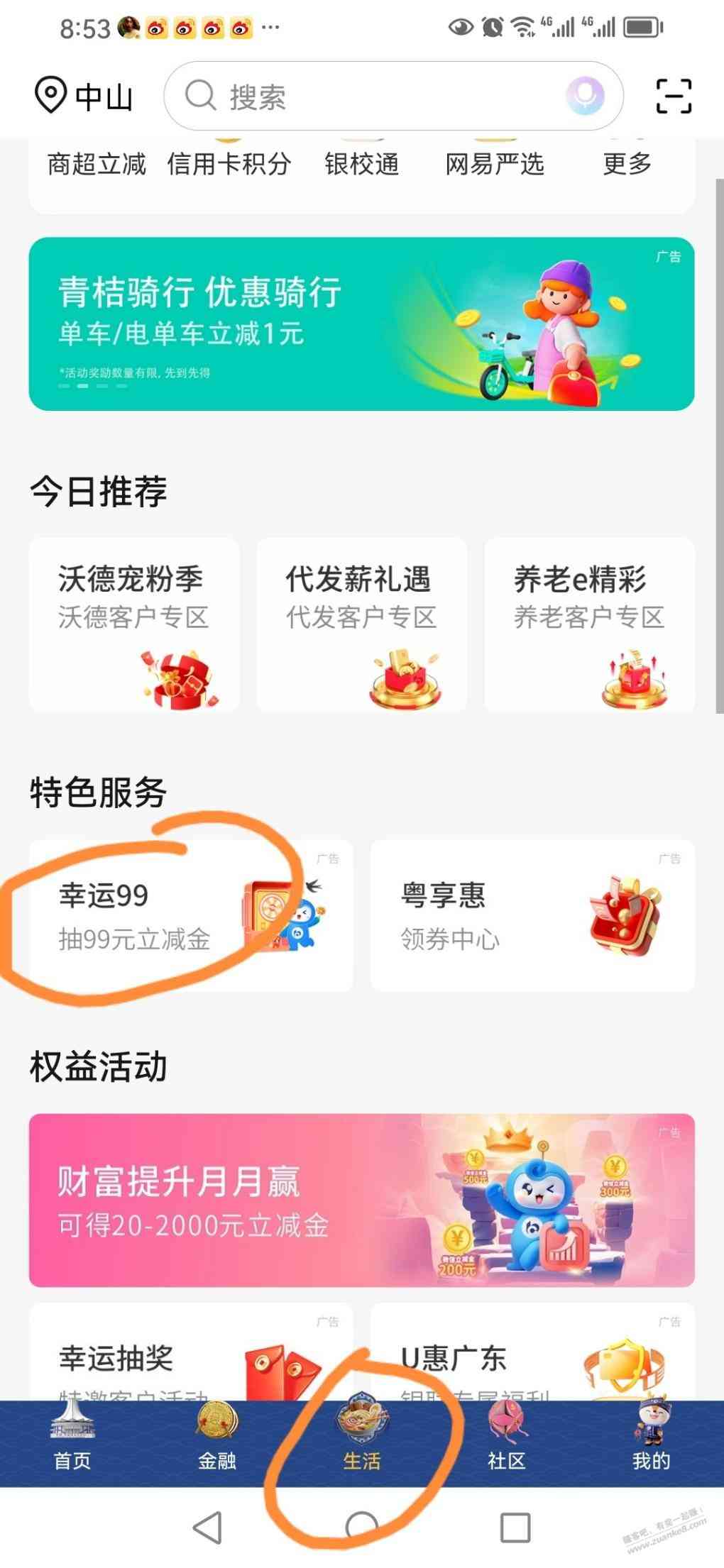Open 信用卡积分 shortcut
Image resolution: width=724 pixels, height=1568 pixels.
coord(229,165)
